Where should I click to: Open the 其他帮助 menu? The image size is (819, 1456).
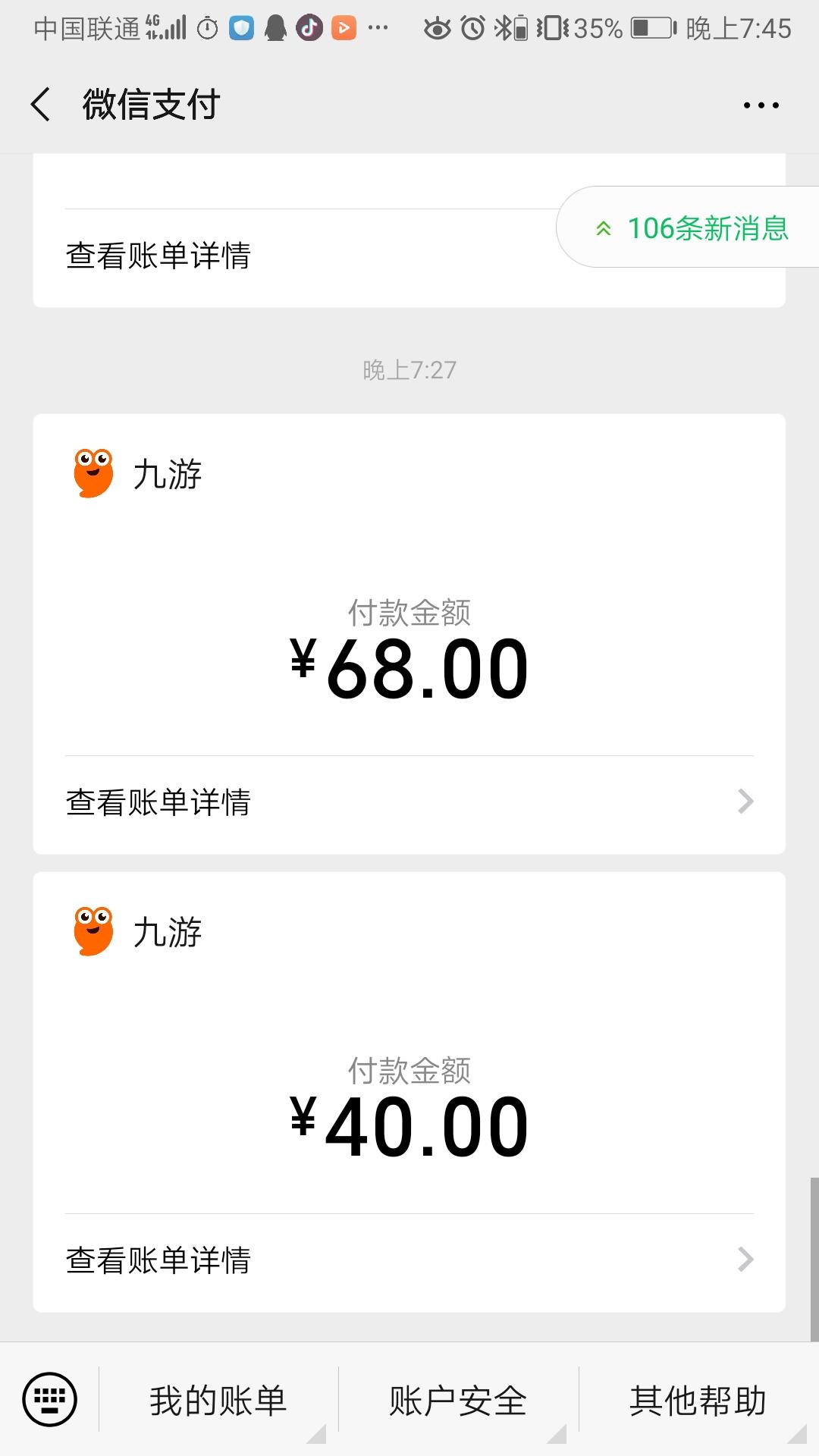click(x=698, y=1401)
